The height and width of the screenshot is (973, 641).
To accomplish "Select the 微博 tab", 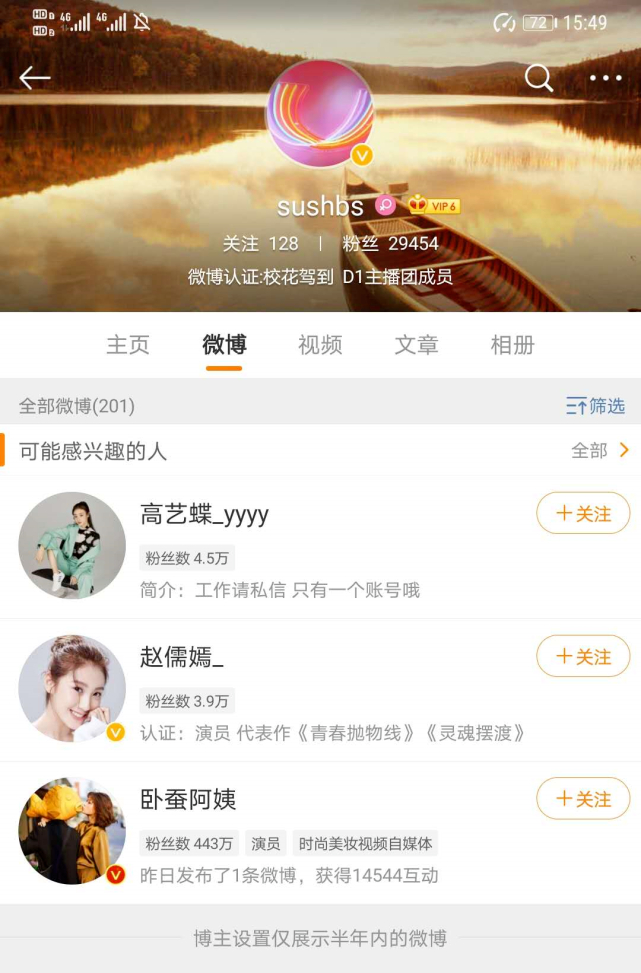I will [x=224, y=345].
